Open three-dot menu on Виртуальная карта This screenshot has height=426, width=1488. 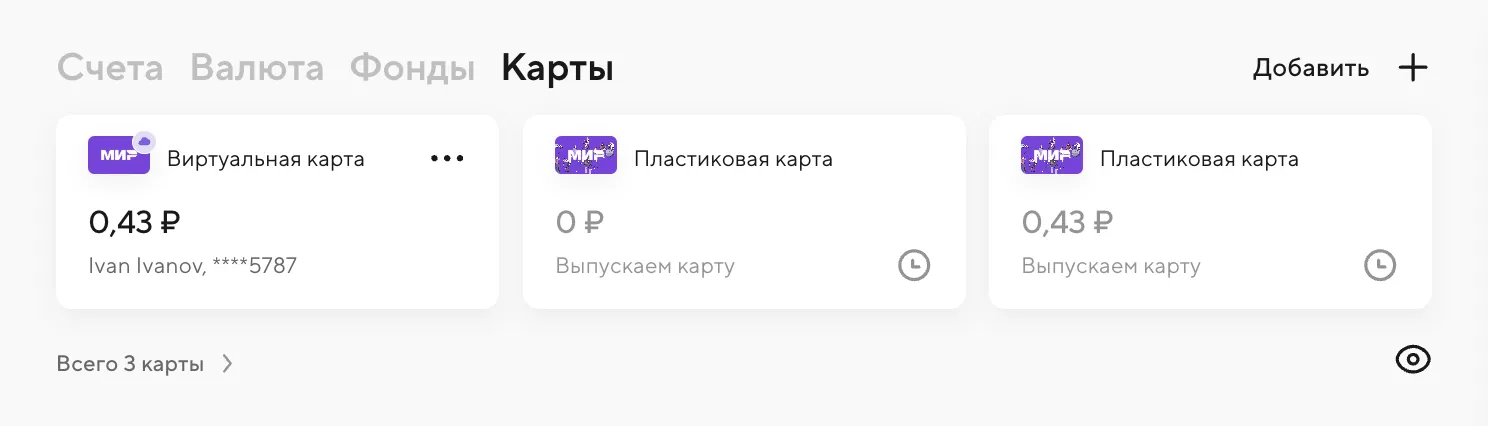coord(447,158)
